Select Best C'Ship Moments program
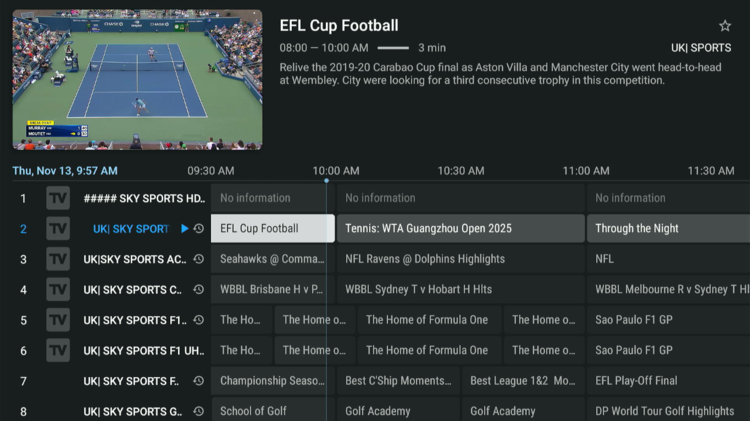Screen dimensions: 750x421 [397, 381]
